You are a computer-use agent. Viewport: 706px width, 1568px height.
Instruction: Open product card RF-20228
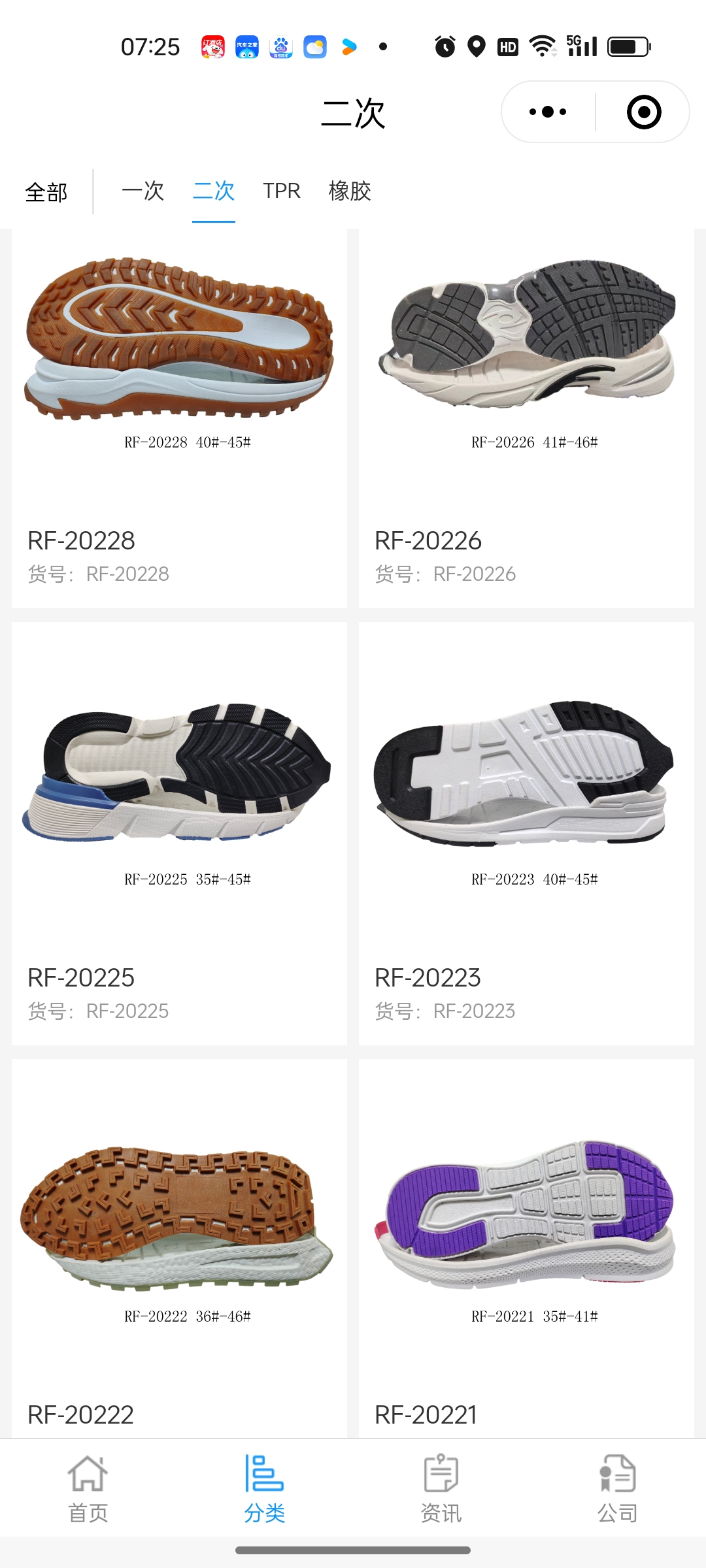click(179, 418)
